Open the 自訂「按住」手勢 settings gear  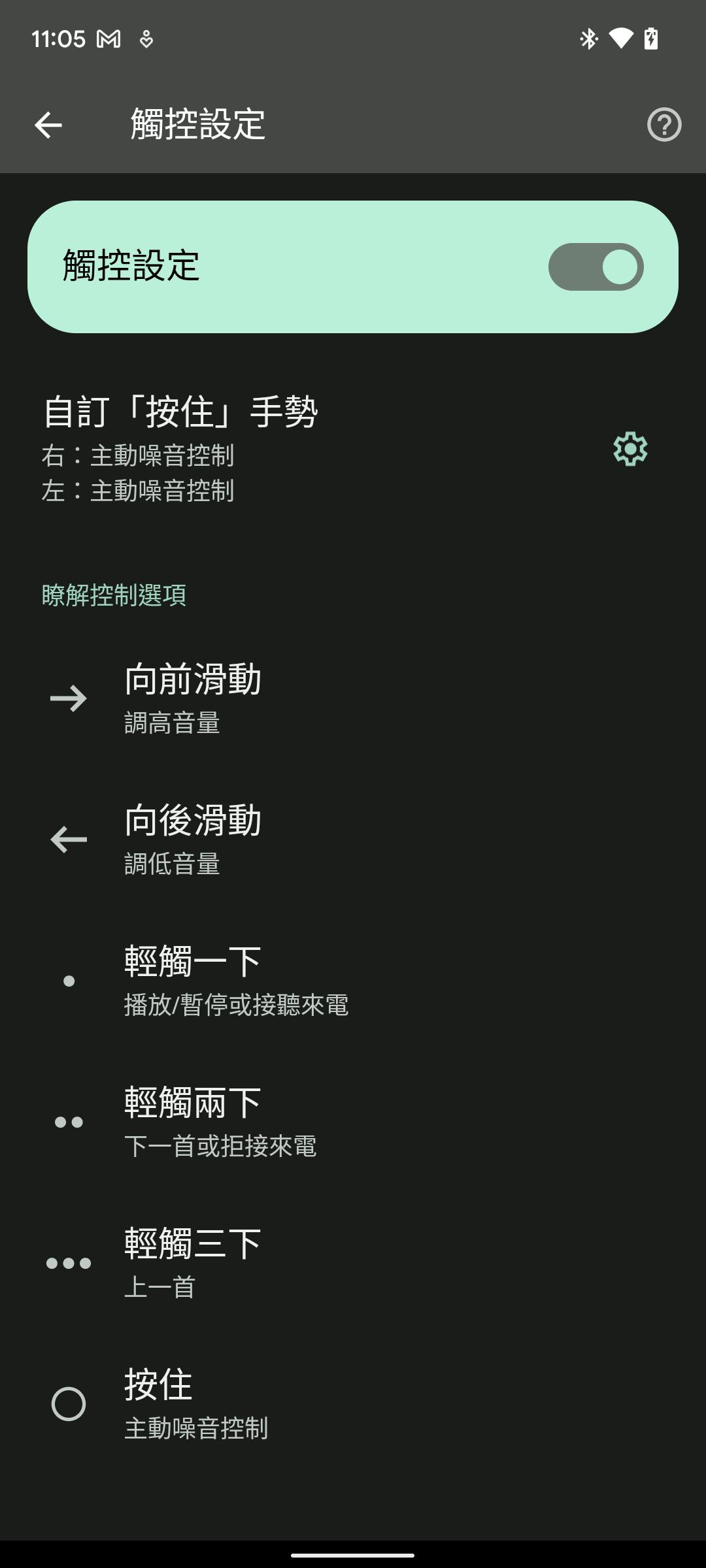(x=630, y=449)
